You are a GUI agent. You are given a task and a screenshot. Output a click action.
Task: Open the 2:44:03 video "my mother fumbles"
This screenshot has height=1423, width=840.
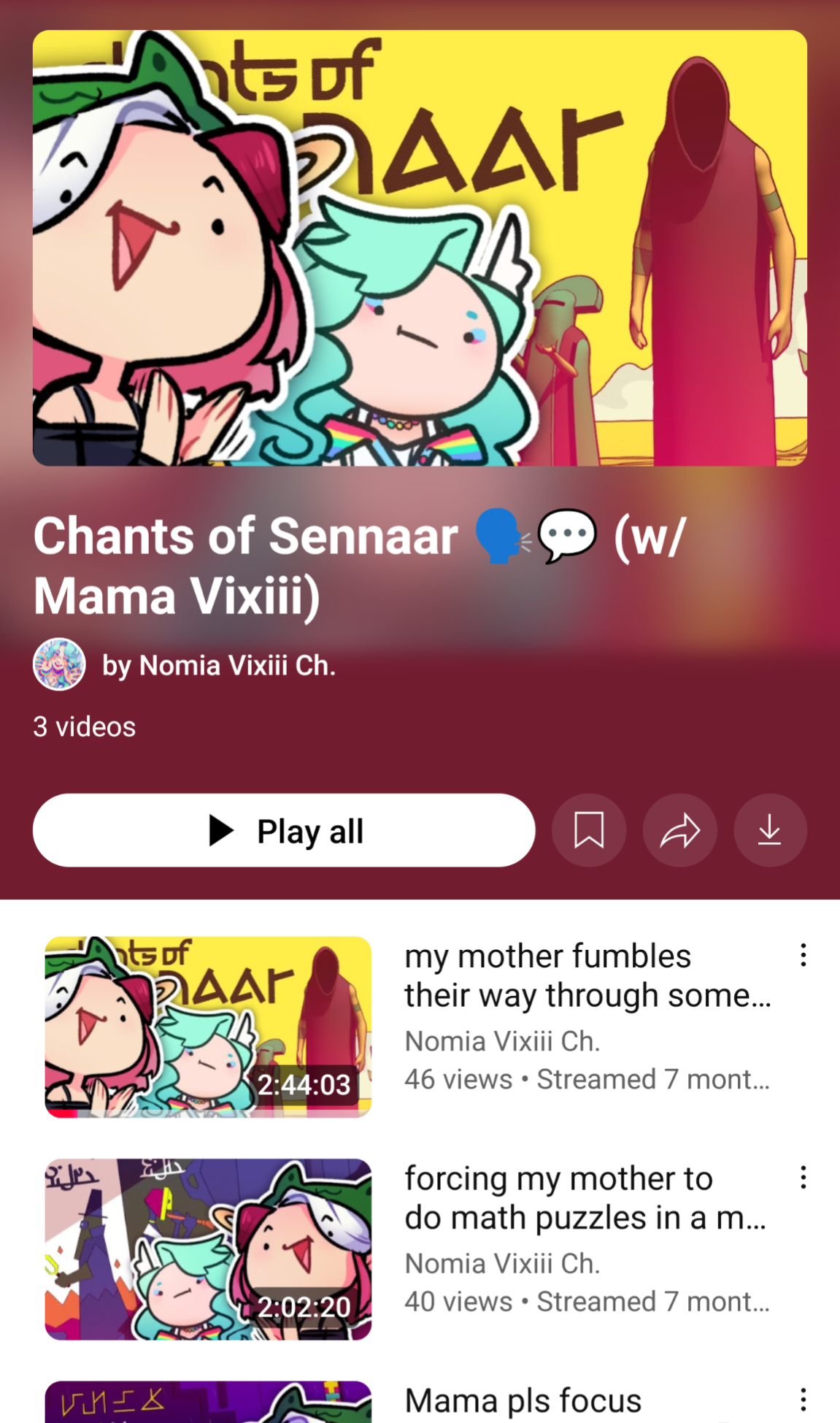(208, 1027)
